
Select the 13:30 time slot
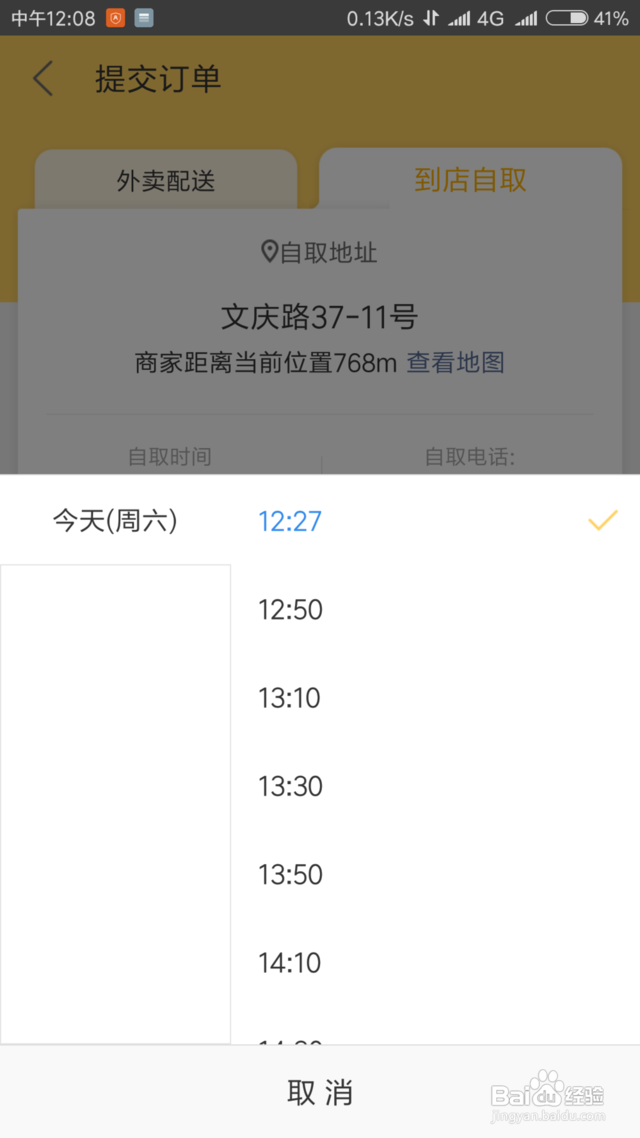(x=435, y=786)
